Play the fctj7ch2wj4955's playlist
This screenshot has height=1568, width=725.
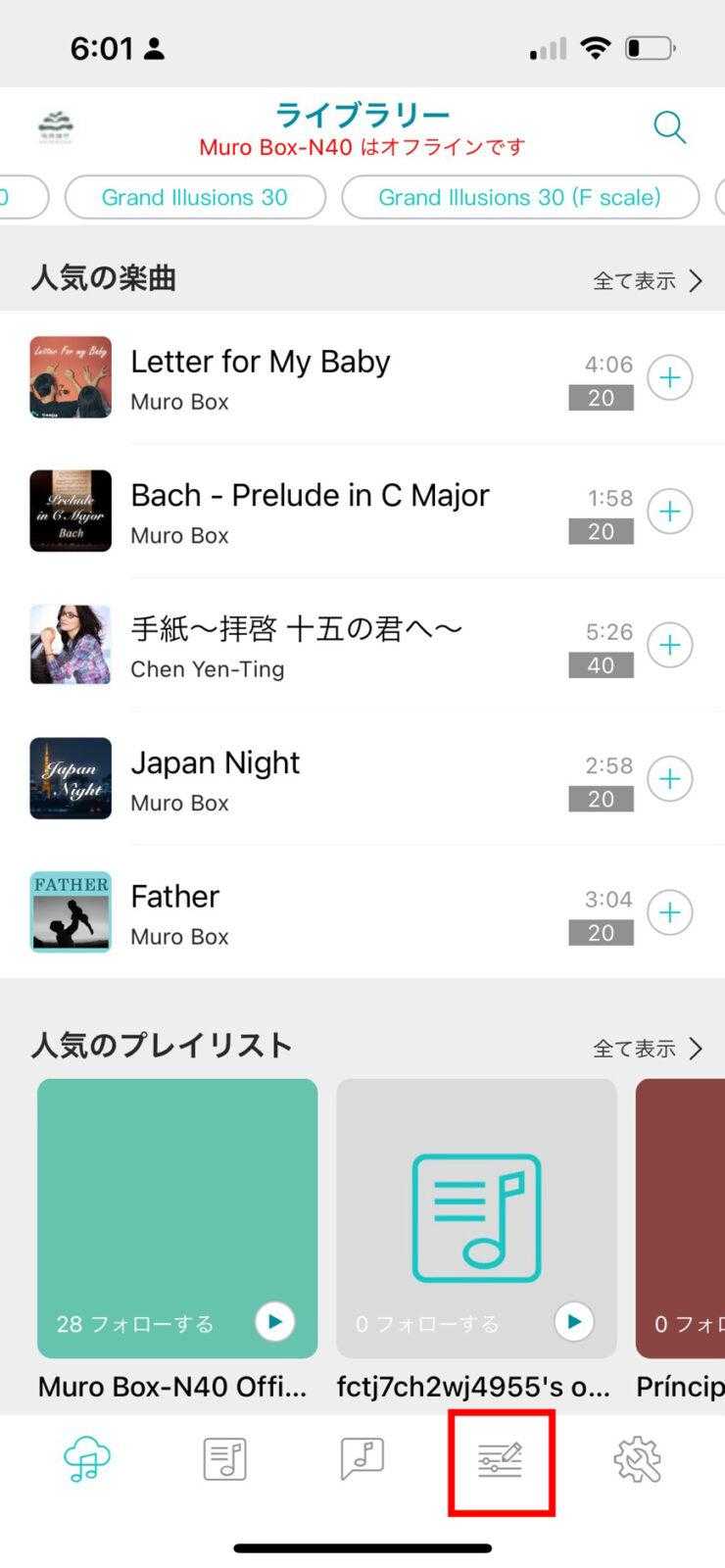pyautogui.click(x=574, y=1322)
